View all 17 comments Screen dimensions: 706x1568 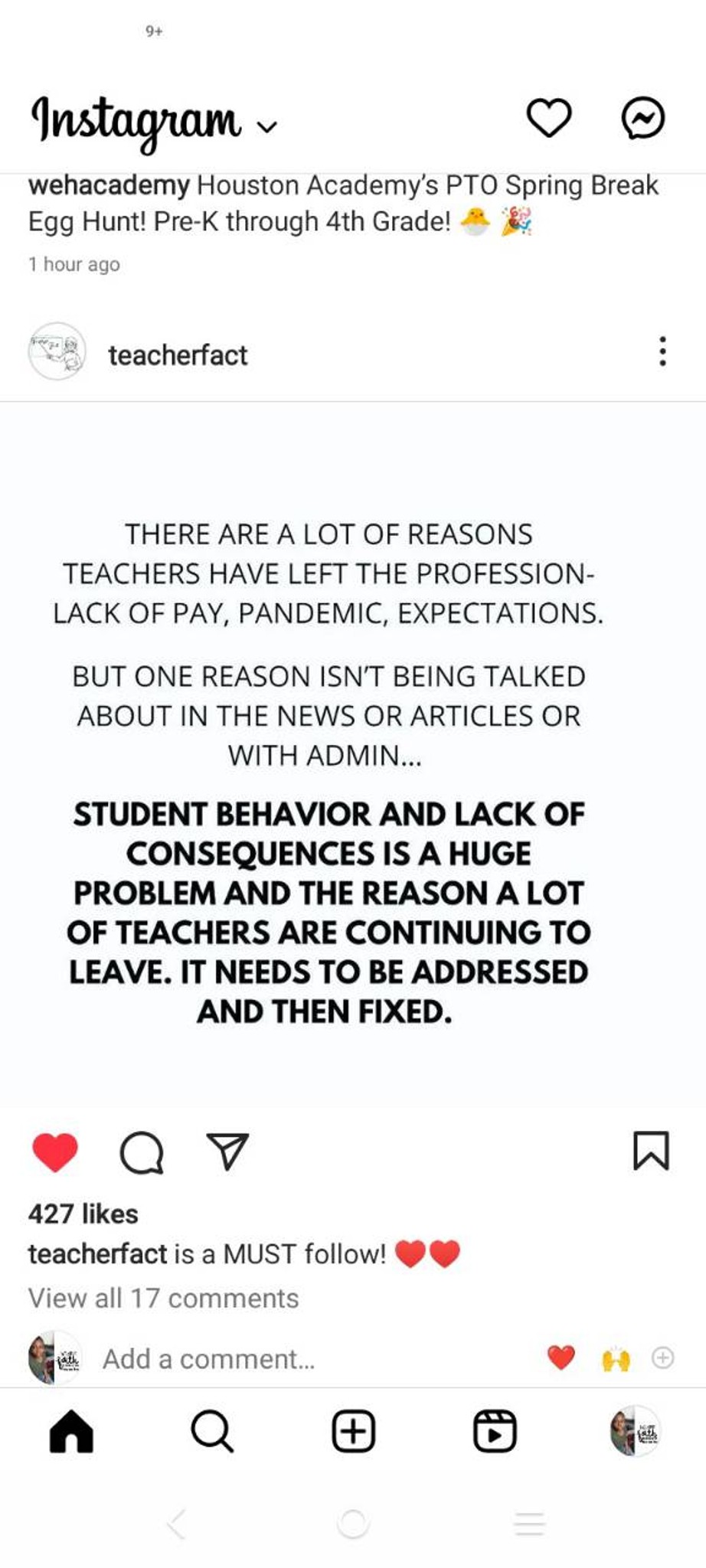[163, 1298]
